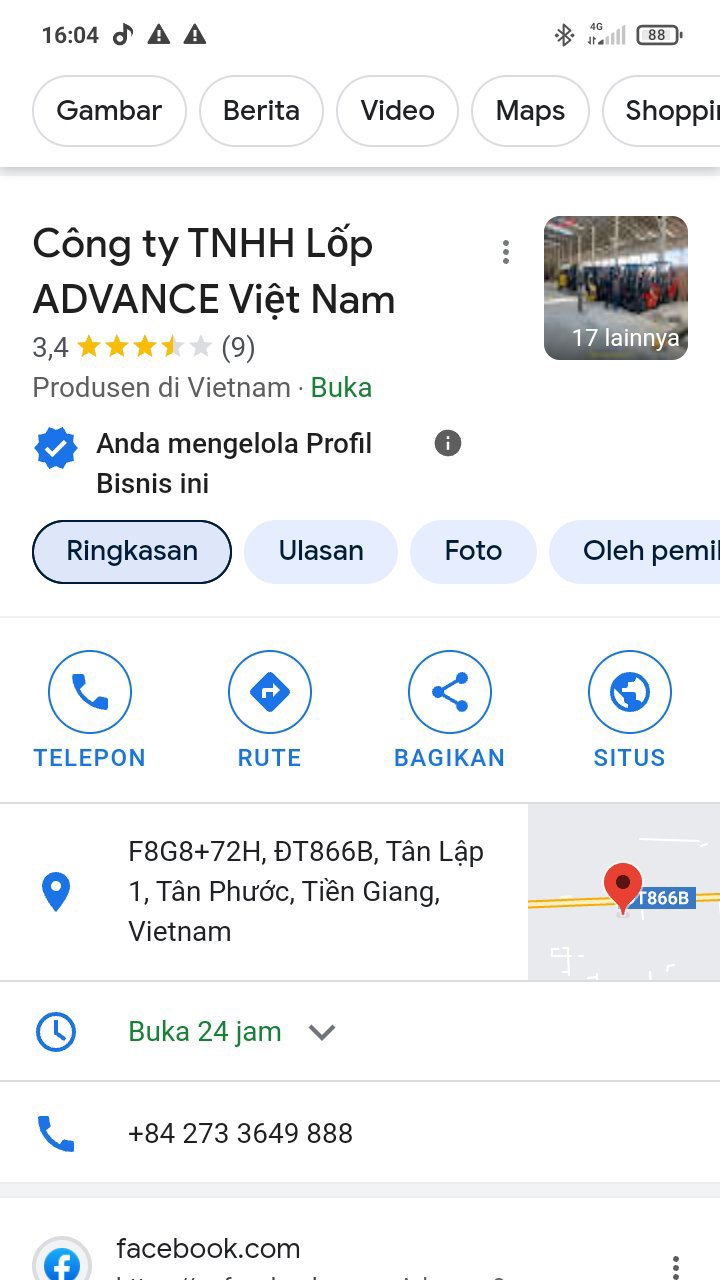Open the business card overflow menu

tap(506, 252)
